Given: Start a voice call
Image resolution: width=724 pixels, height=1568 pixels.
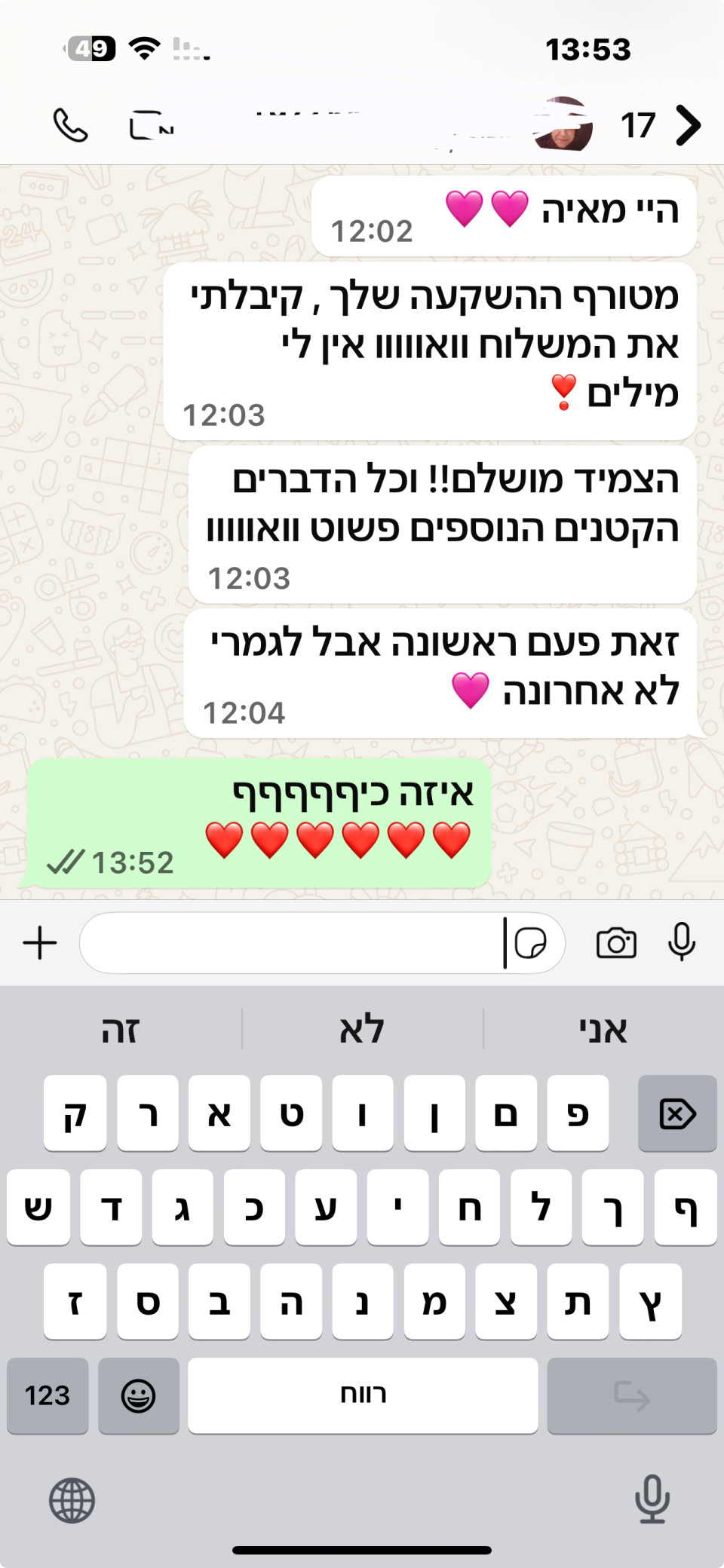Looking at the screenshot, I should point(70,125).
